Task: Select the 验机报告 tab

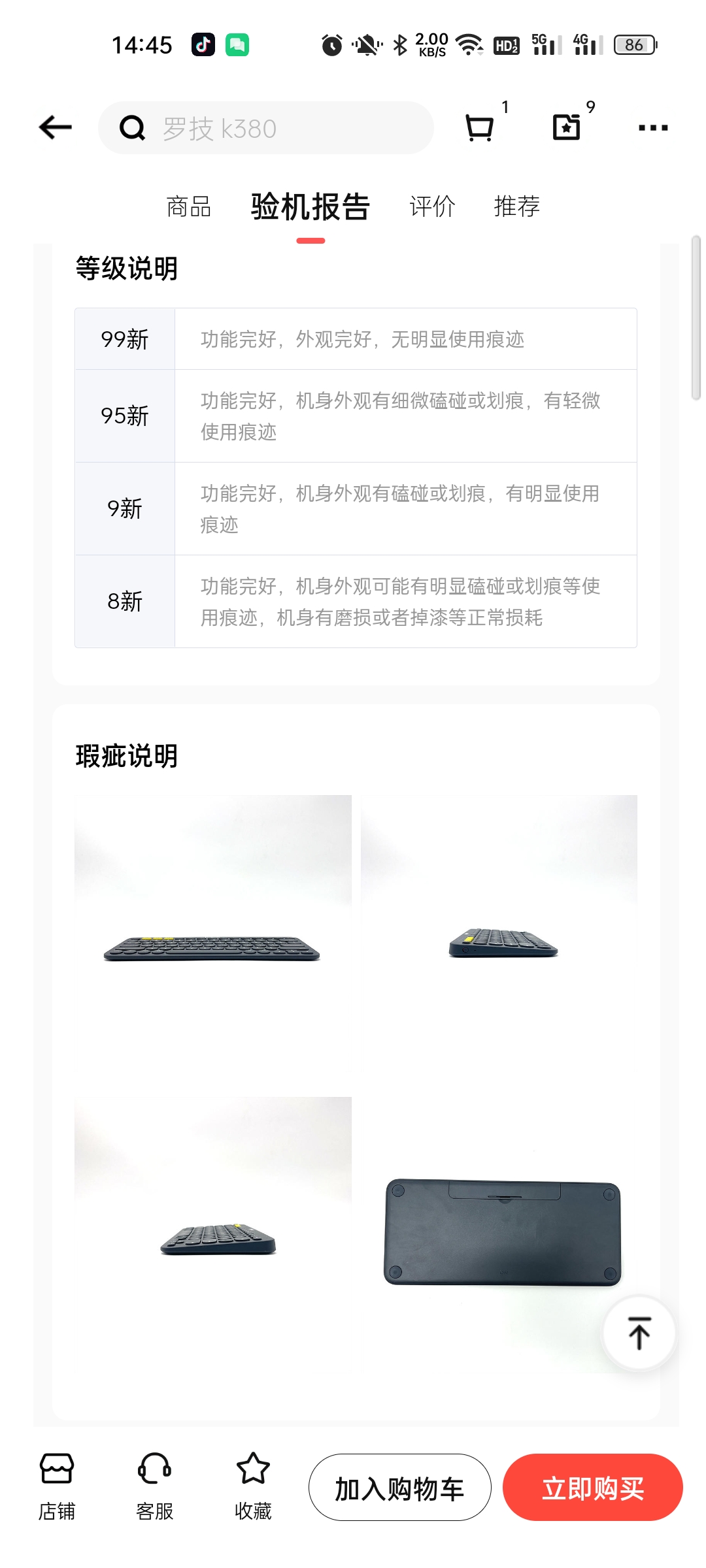Action: (311, 206)
